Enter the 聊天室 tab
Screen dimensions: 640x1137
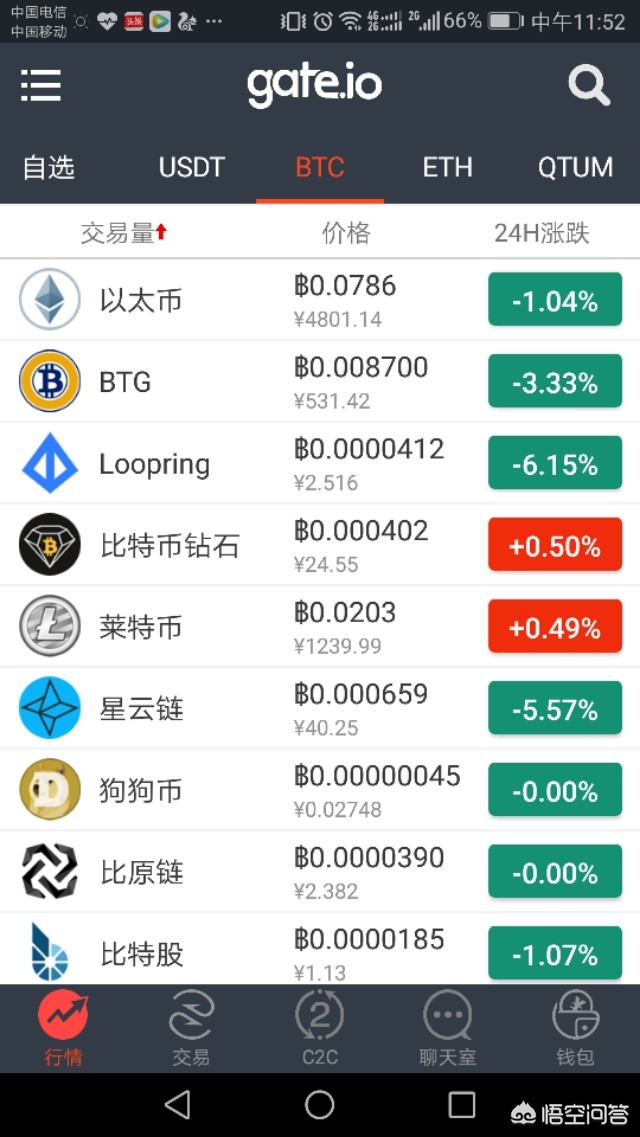[x=448, y=1028]
